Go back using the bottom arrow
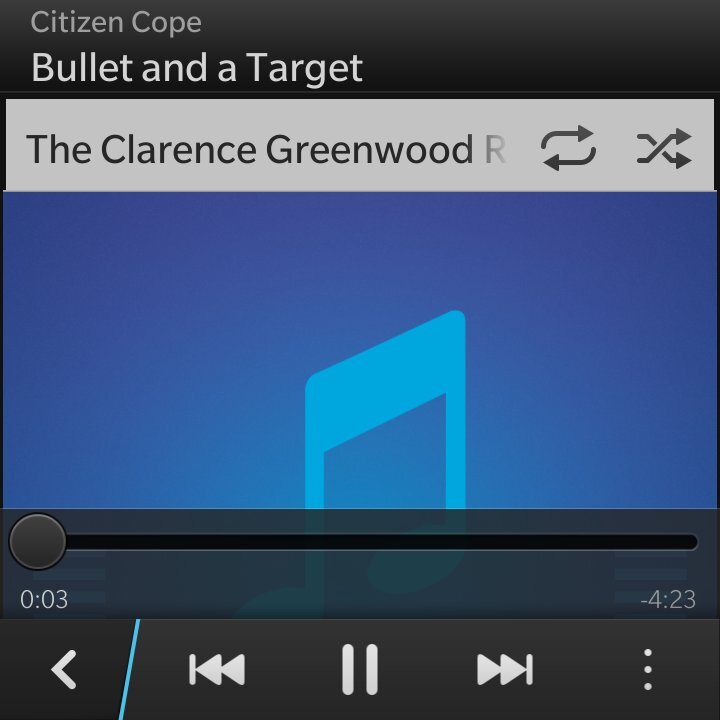Screen dimensions: 720x720 (x=64, y=669)
